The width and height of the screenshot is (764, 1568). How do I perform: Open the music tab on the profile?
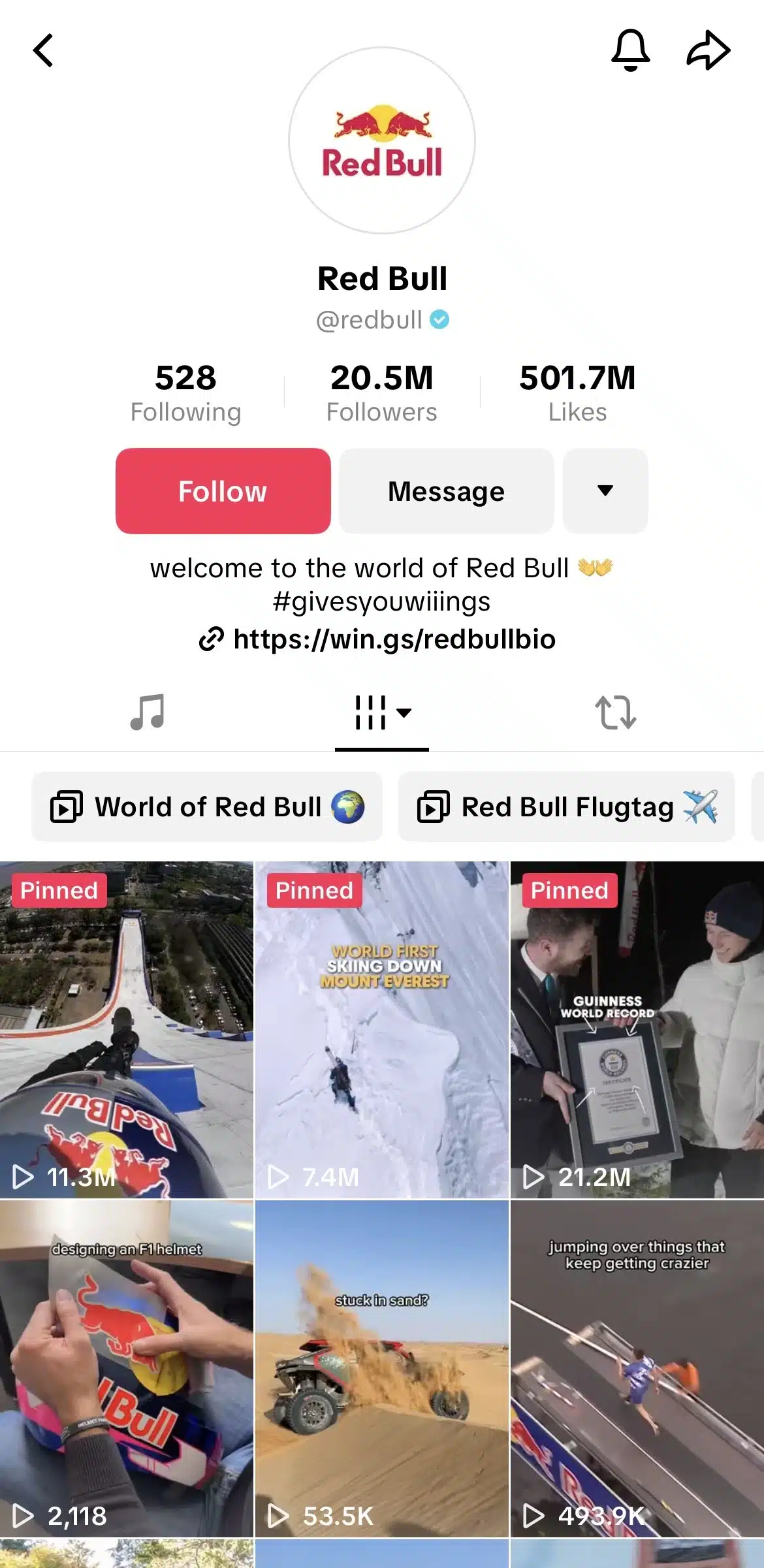coord(146,714)
